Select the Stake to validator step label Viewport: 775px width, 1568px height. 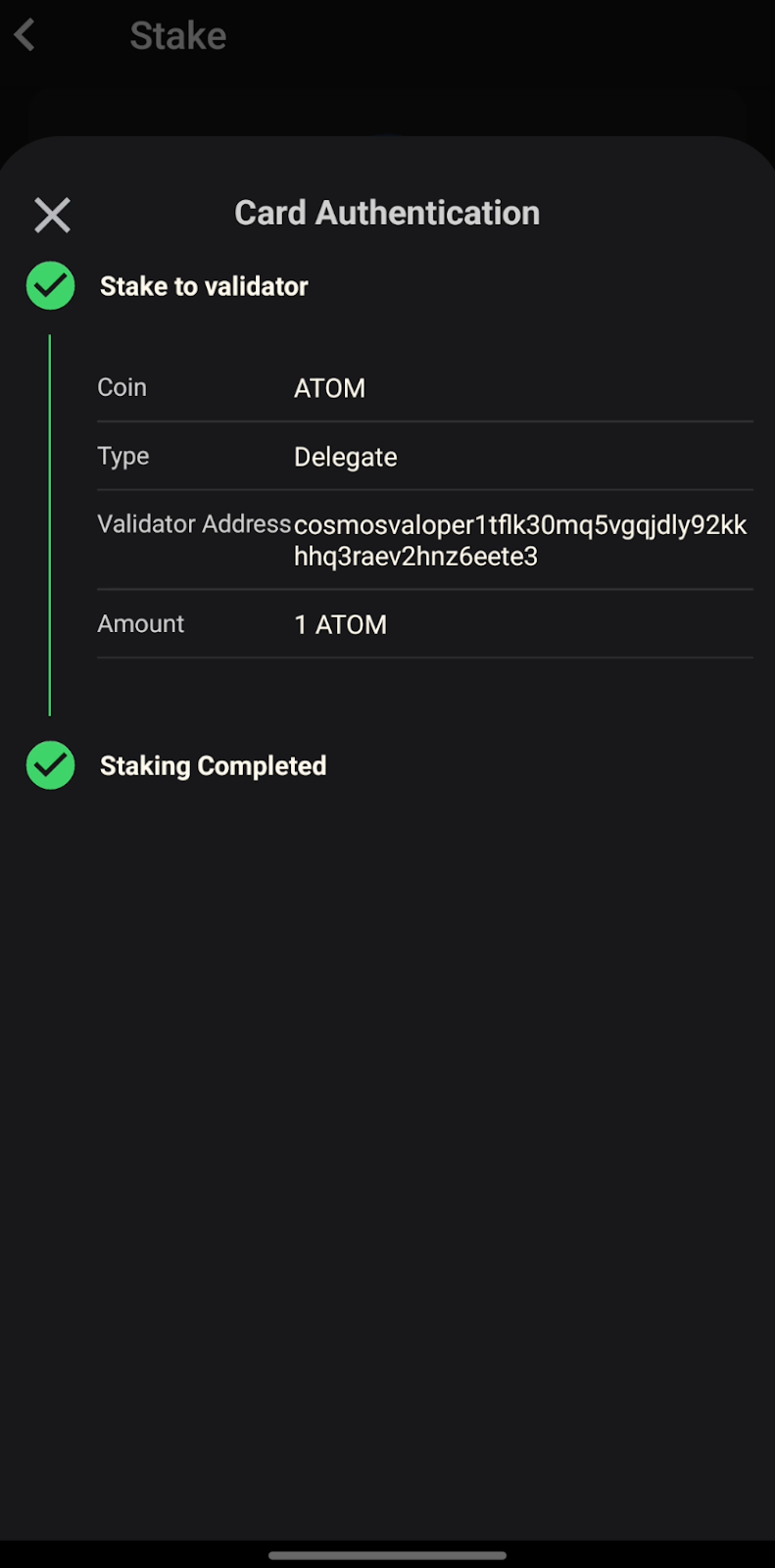203,285
